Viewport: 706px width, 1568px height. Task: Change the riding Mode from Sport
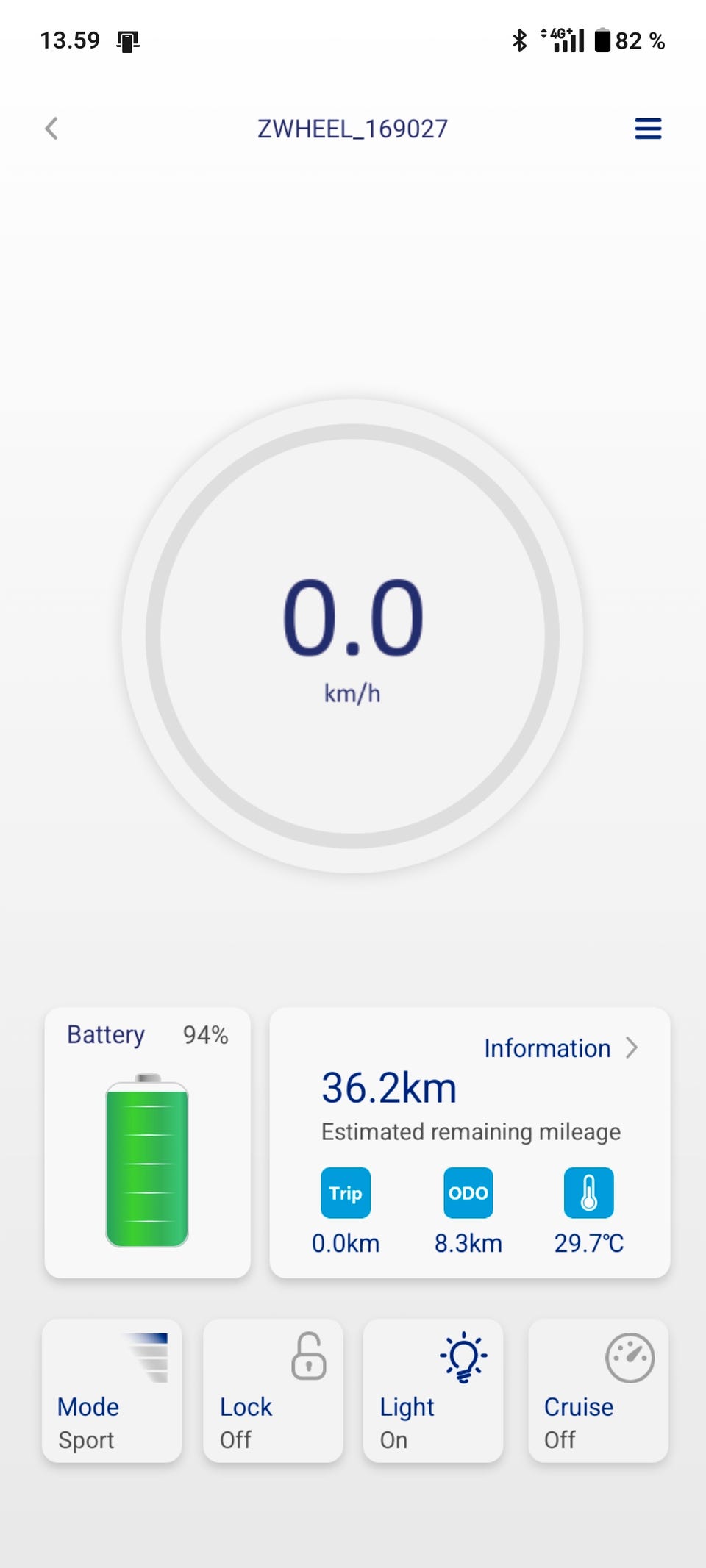(112, 1390)
